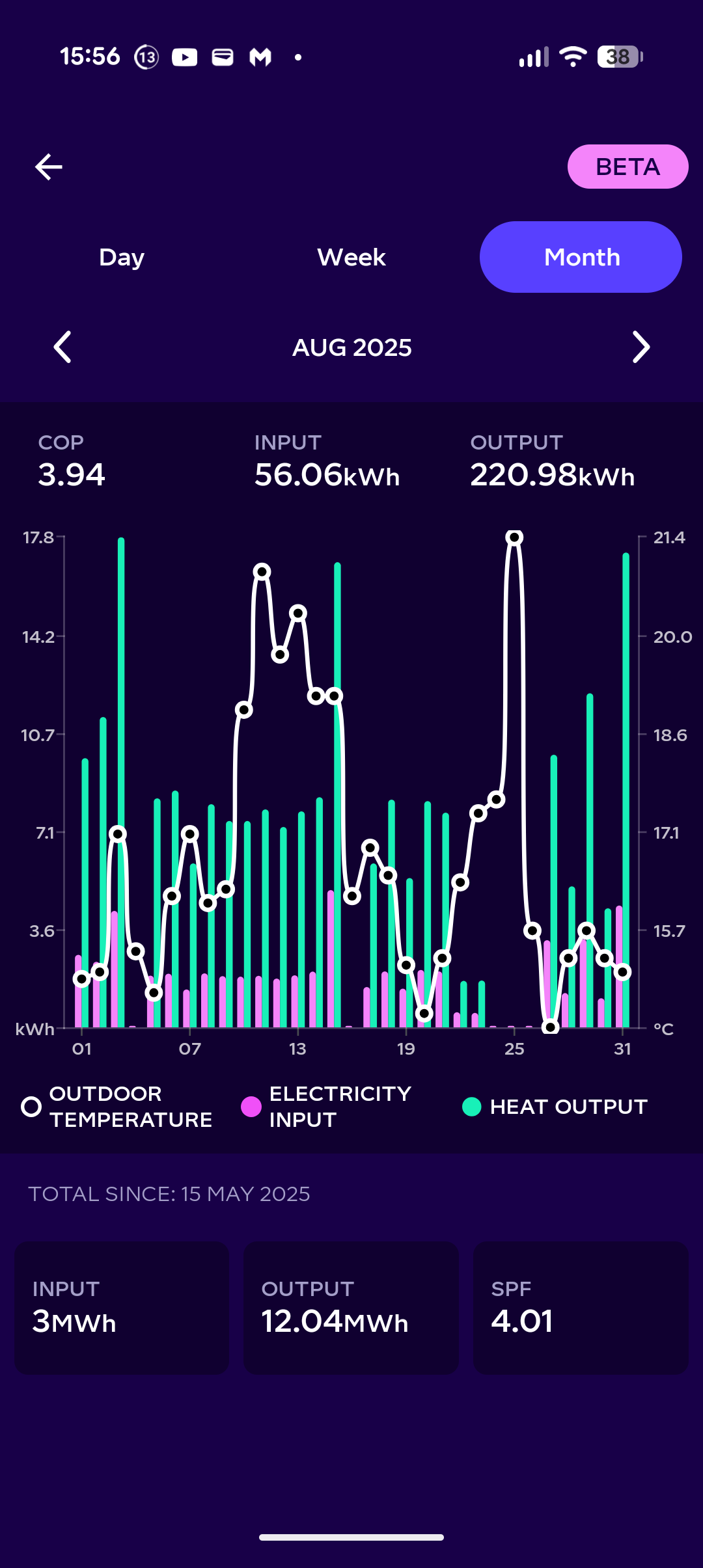Switch to the Day view
This screenshot has width=703, height=1568.
[x=122, y=258]
